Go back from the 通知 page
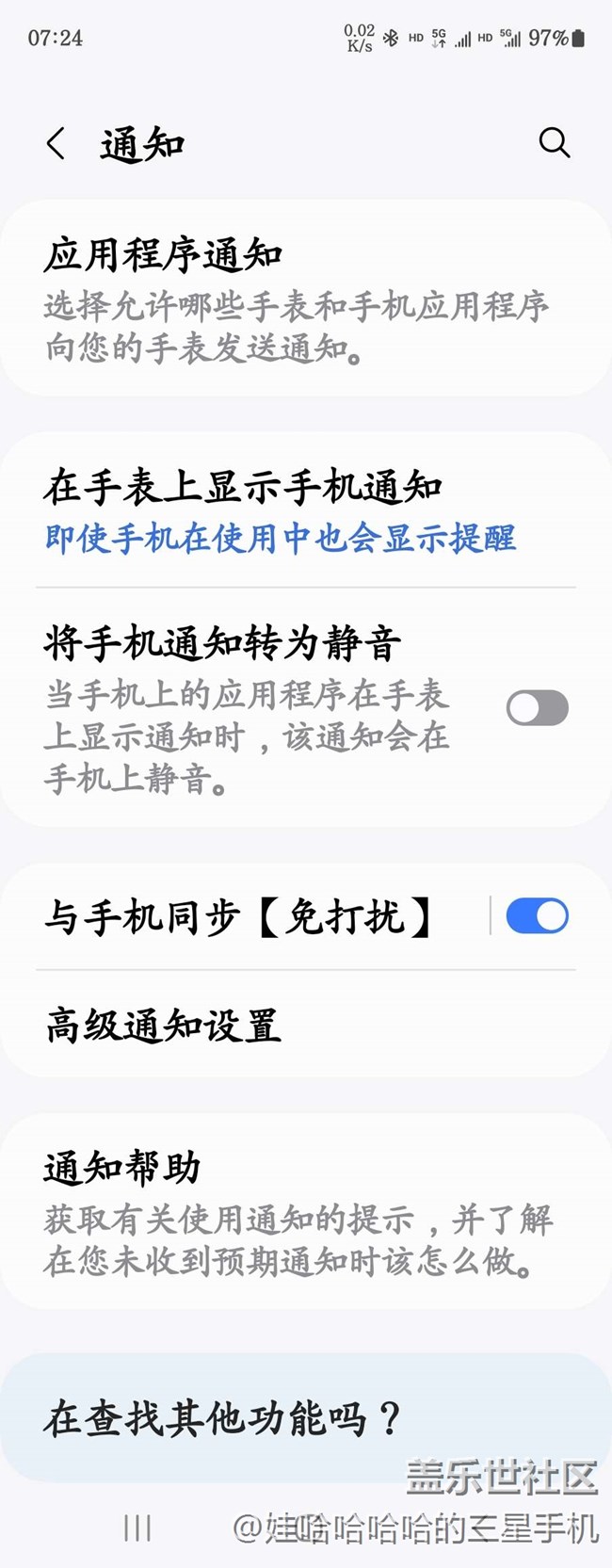 pyautogui.click(x=56, y=144)
